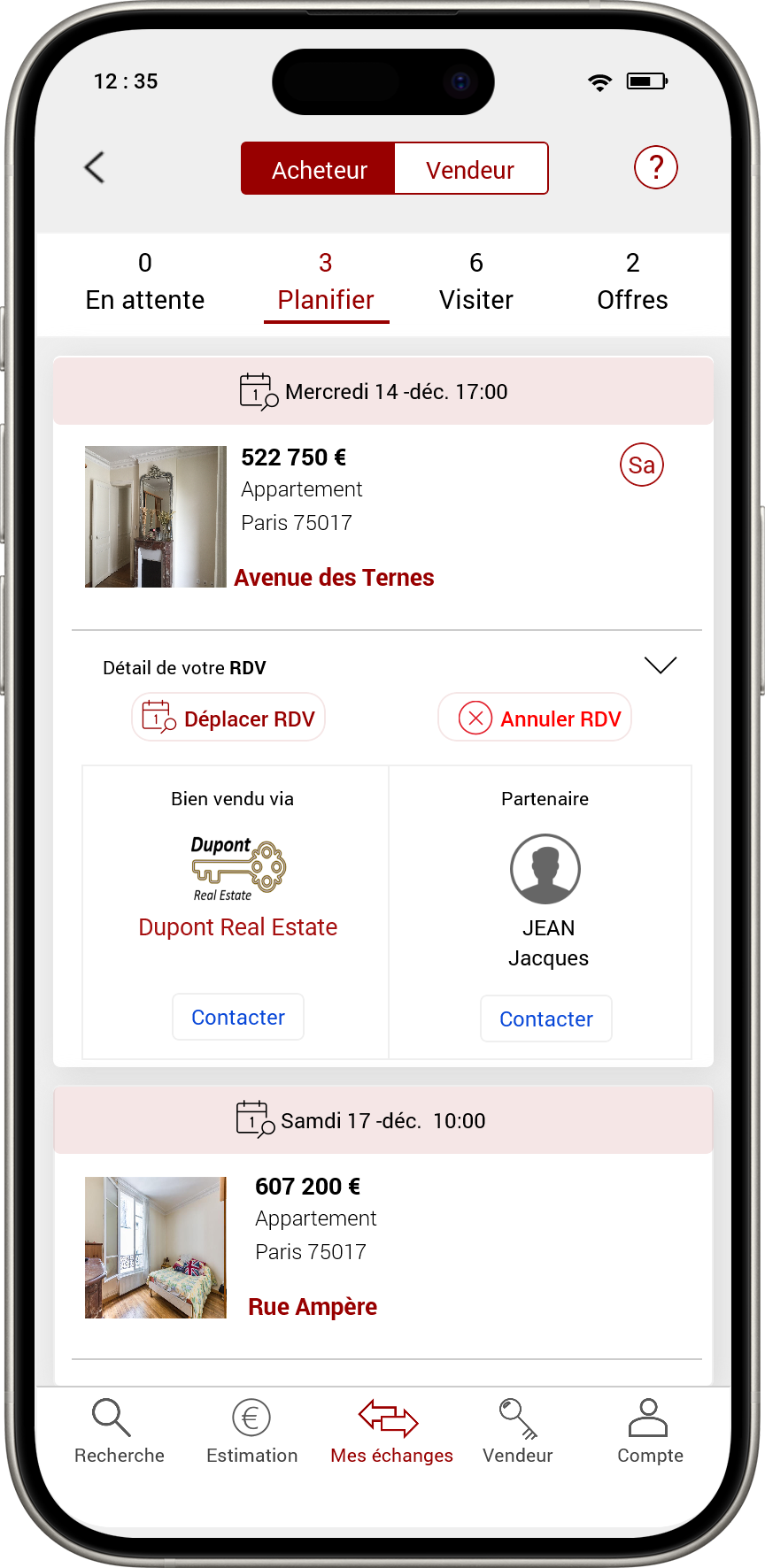Contact Dupont Real Estate agency
This screenshot has width=765, height=1568.
coord(238,1017)
